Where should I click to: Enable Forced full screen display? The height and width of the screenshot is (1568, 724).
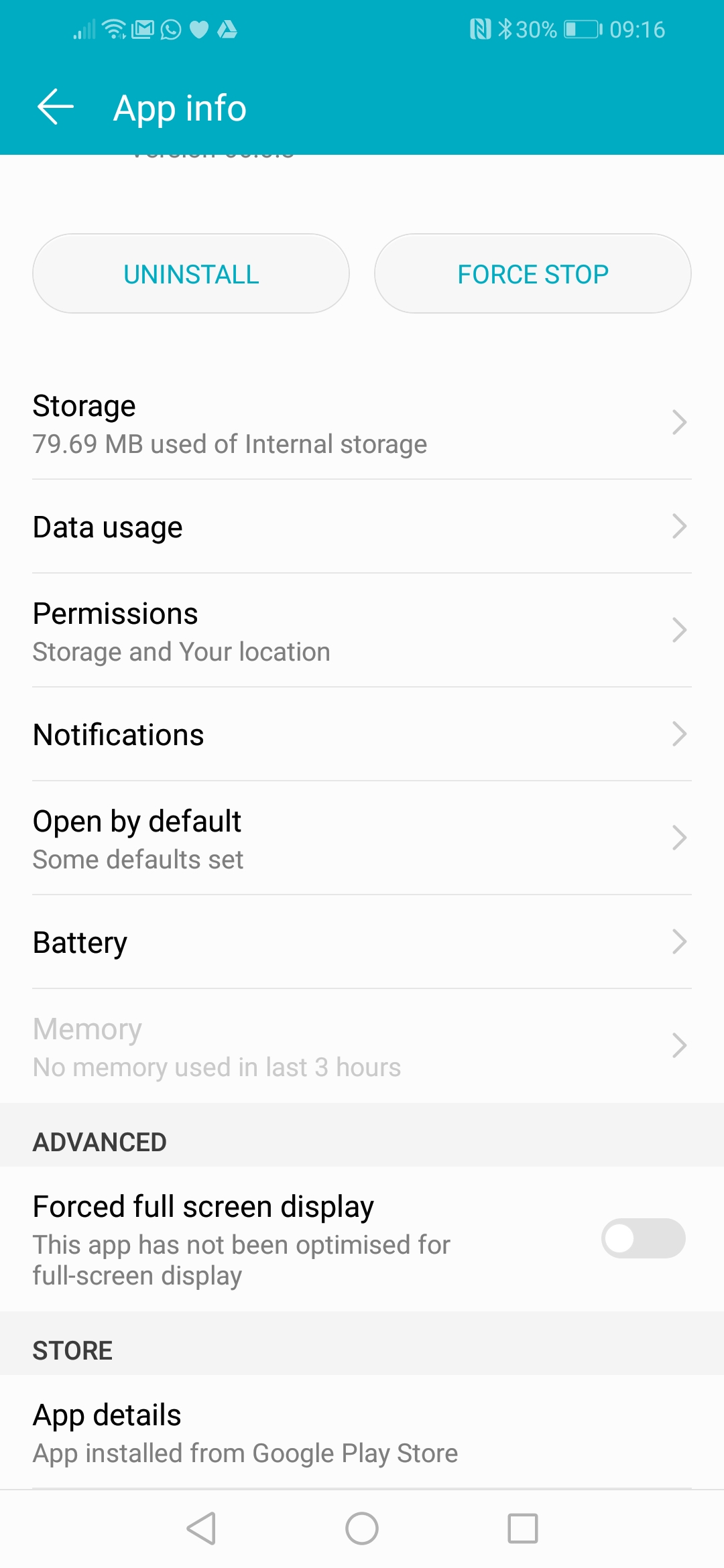pos(643,1238)
